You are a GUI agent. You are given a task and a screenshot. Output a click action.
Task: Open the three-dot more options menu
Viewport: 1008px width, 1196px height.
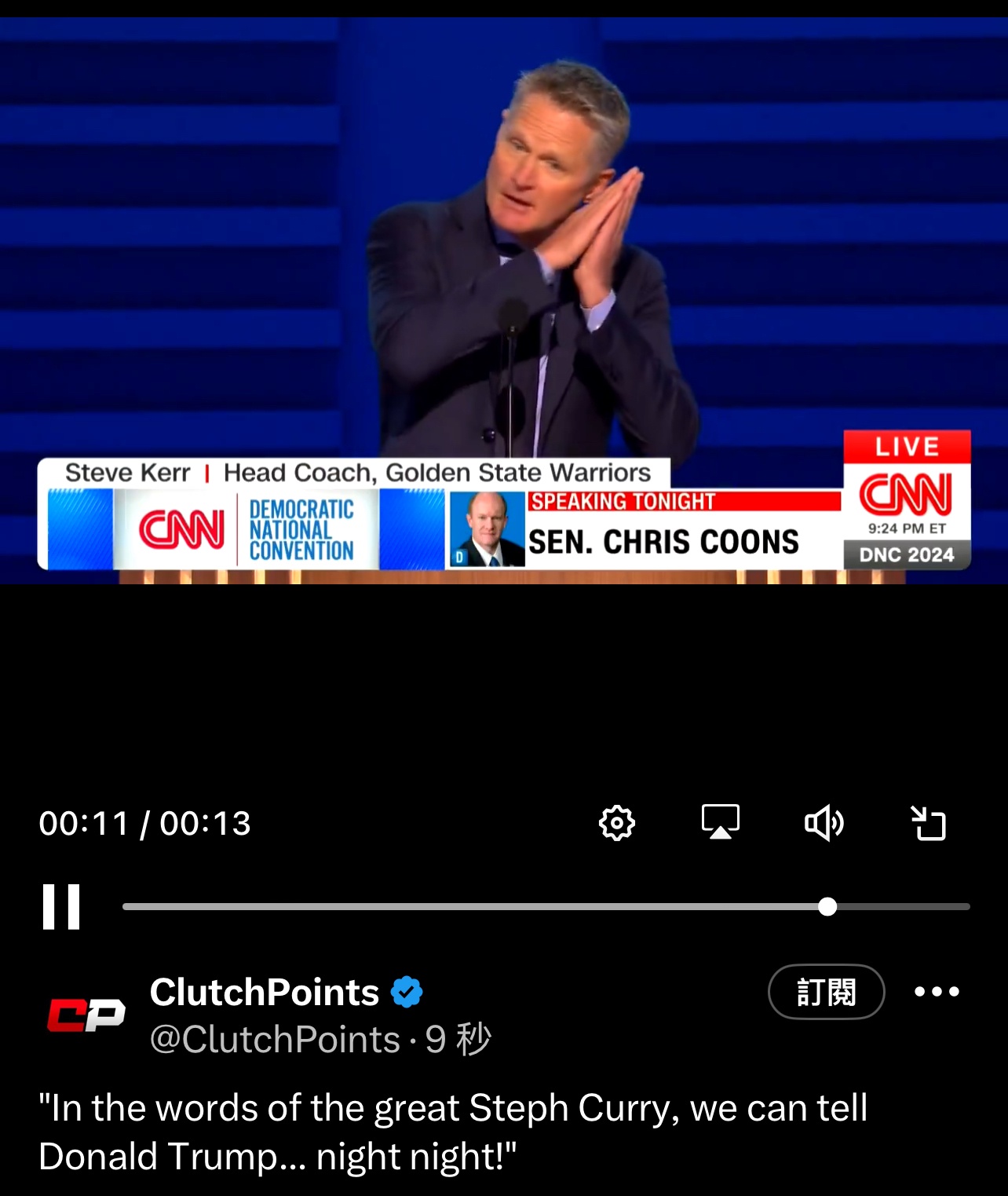(x=937, y=992)
